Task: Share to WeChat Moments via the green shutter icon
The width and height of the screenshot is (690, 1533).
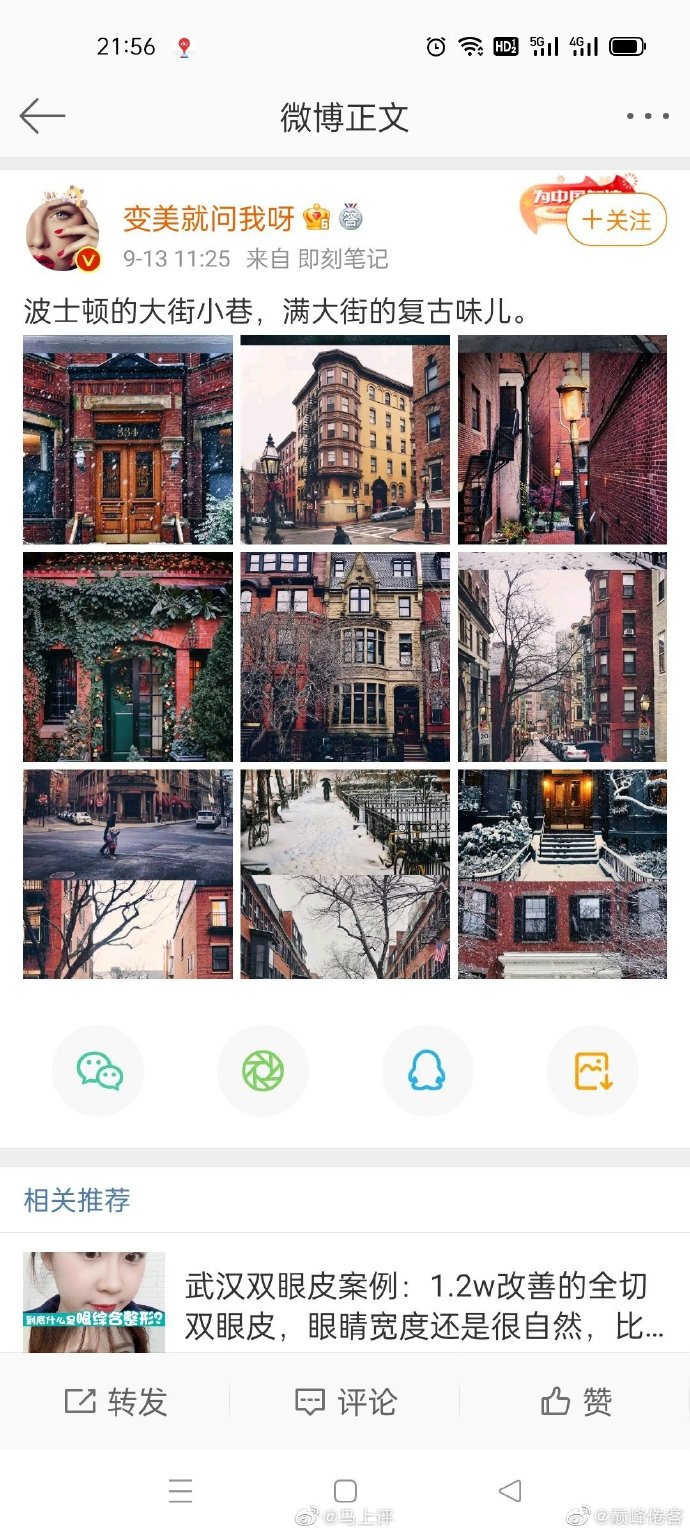Action: [263, 1071]
